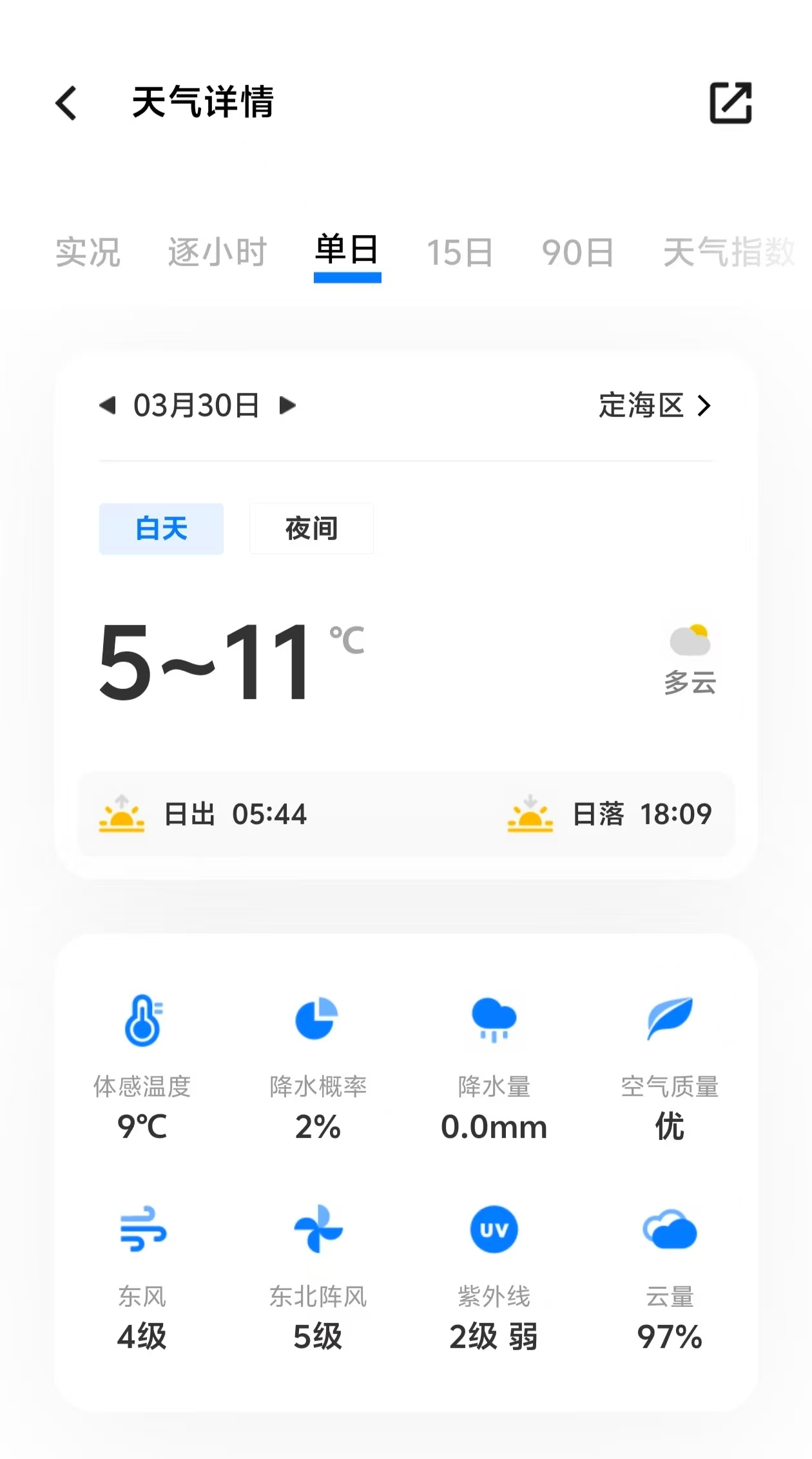This screenshot has width=812, height=1459.
Task: Open the 90日 forecast tab
Action: (x=577, y=252)
